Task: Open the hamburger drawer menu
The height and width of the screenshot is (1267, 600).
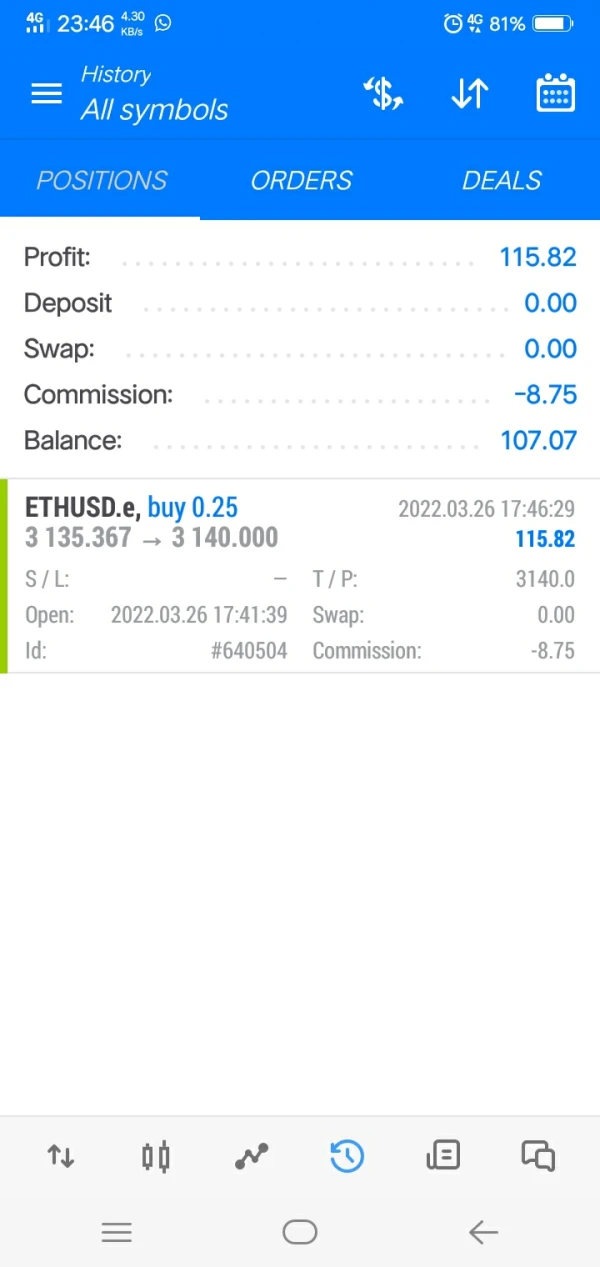Action: tap(46, 94)
